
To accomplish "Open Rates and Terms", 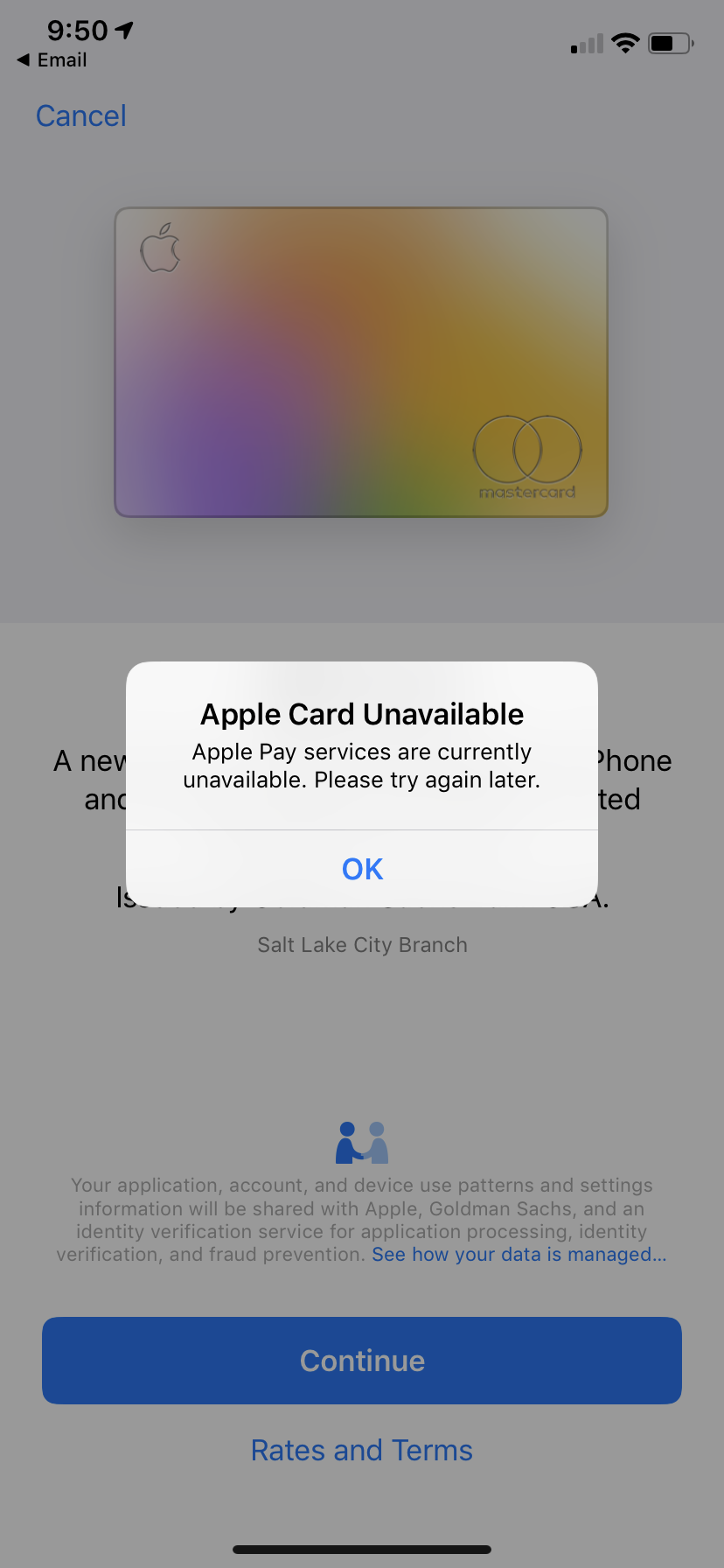I will [362, 1450].
